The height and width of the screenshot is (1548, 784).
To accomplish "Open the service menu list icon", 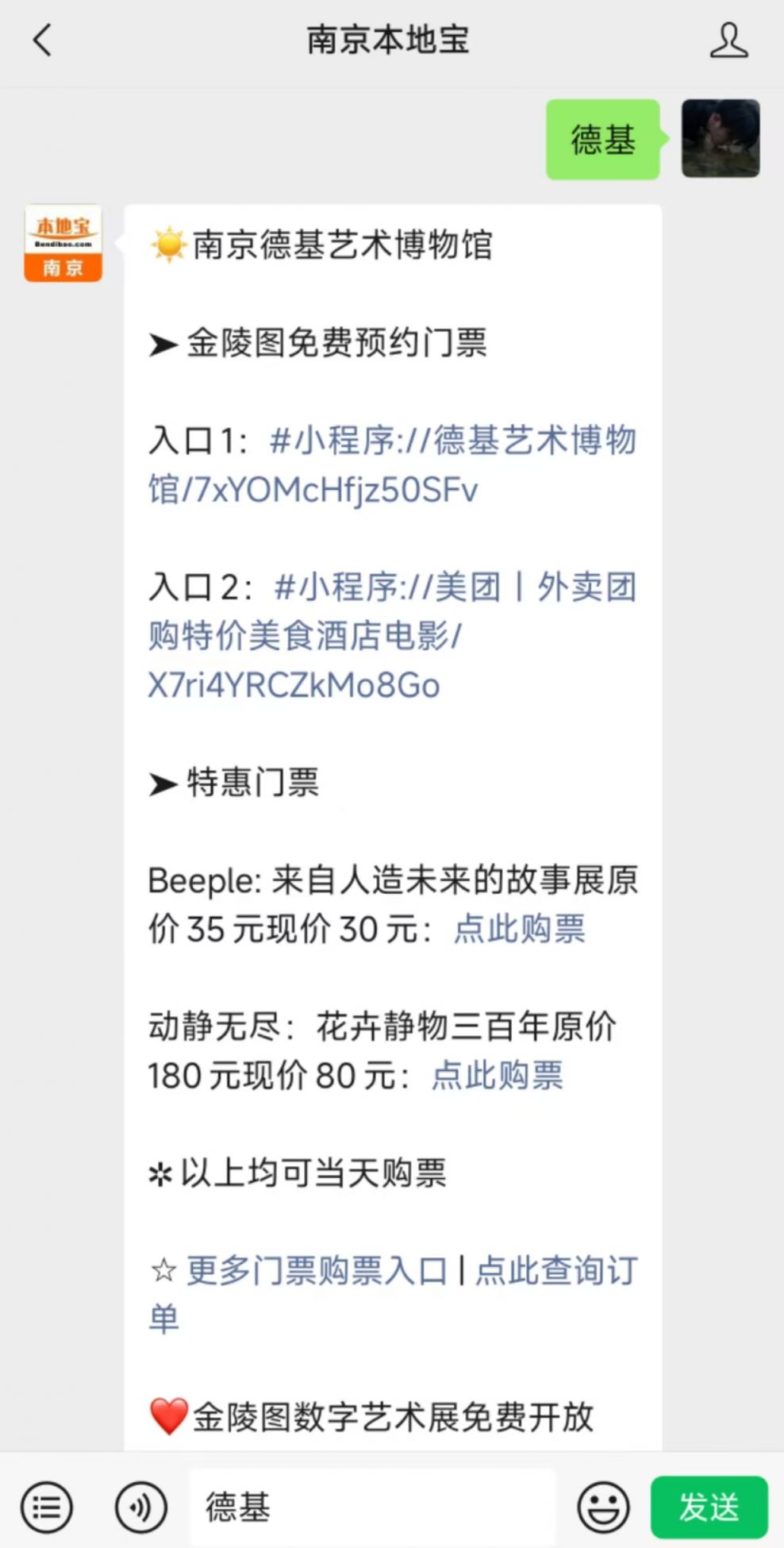I will (47, 1507).
